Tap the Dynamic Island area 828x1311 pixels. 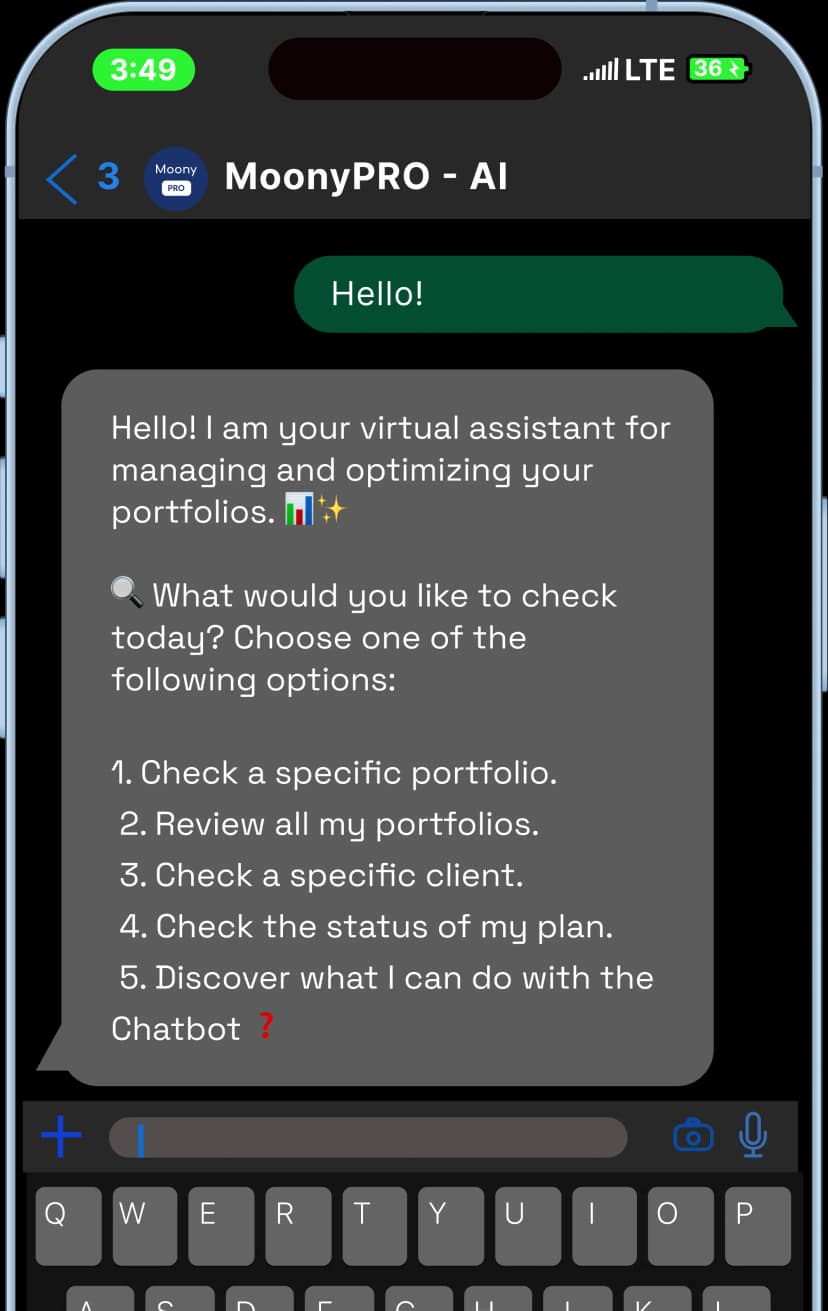[x=413, y=68]
